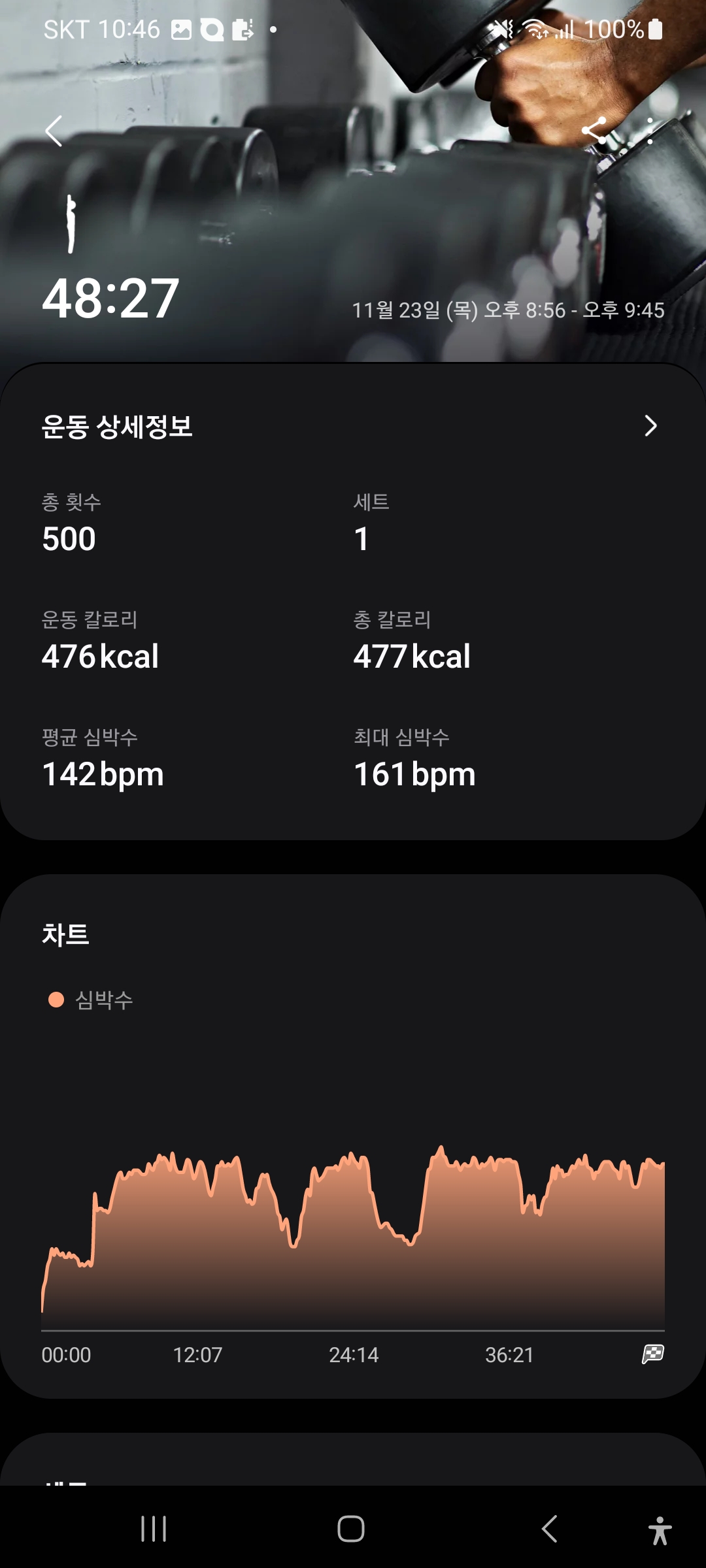The width and height of the screenshot is (706, 1568).
Task: Tap the accessibility shortcut button
Action: [660, 1530]
